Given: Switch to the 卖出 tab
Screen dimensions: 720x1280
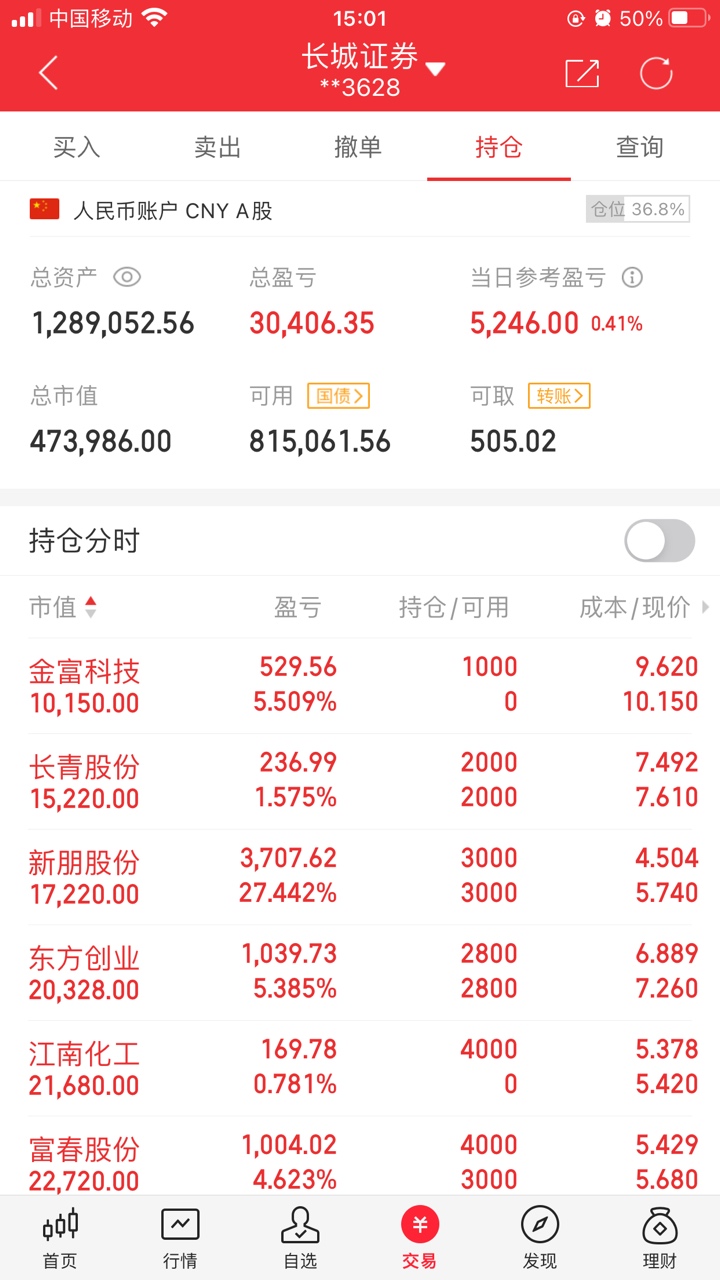Looking at the screenshot, I should (217, 147).
